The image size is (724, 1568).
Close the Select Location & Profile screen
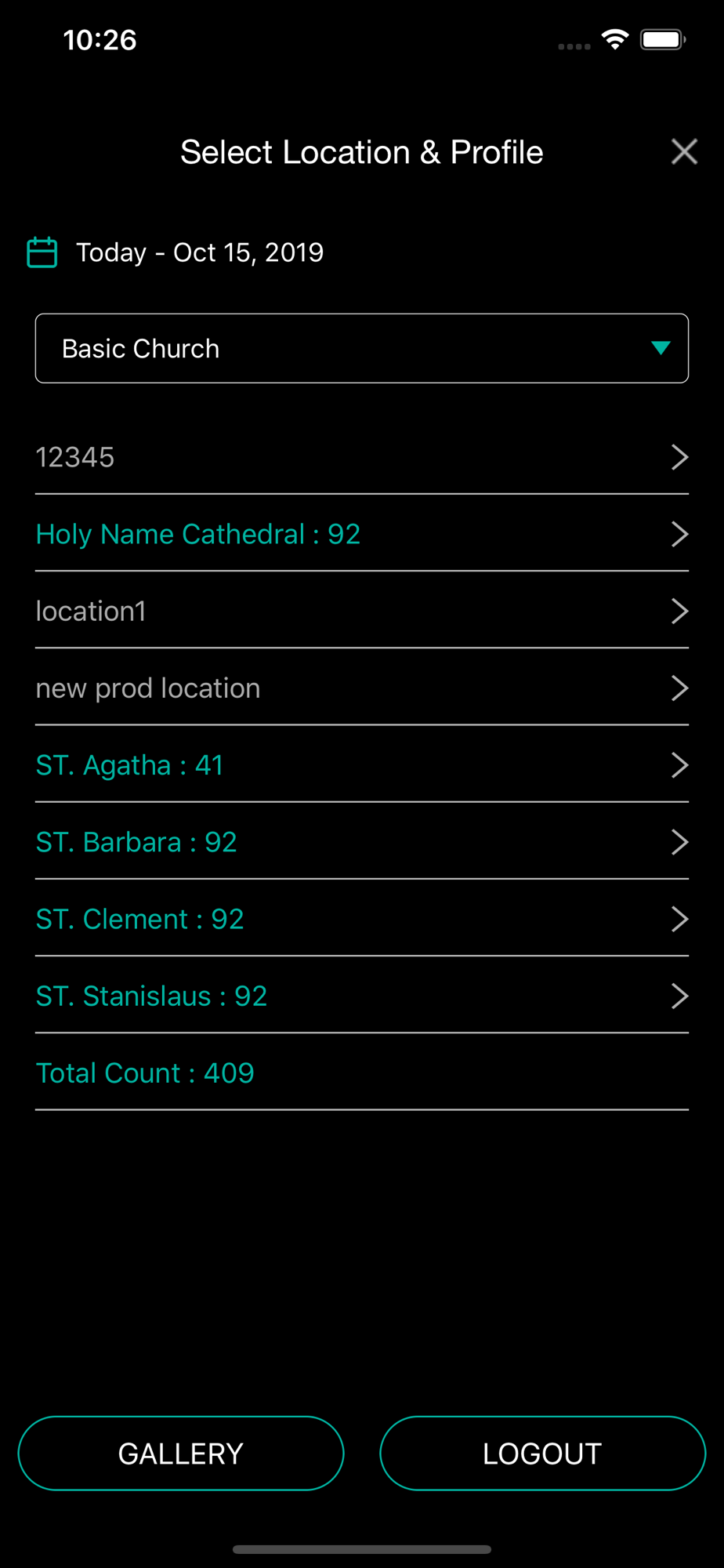click(684, 152)
